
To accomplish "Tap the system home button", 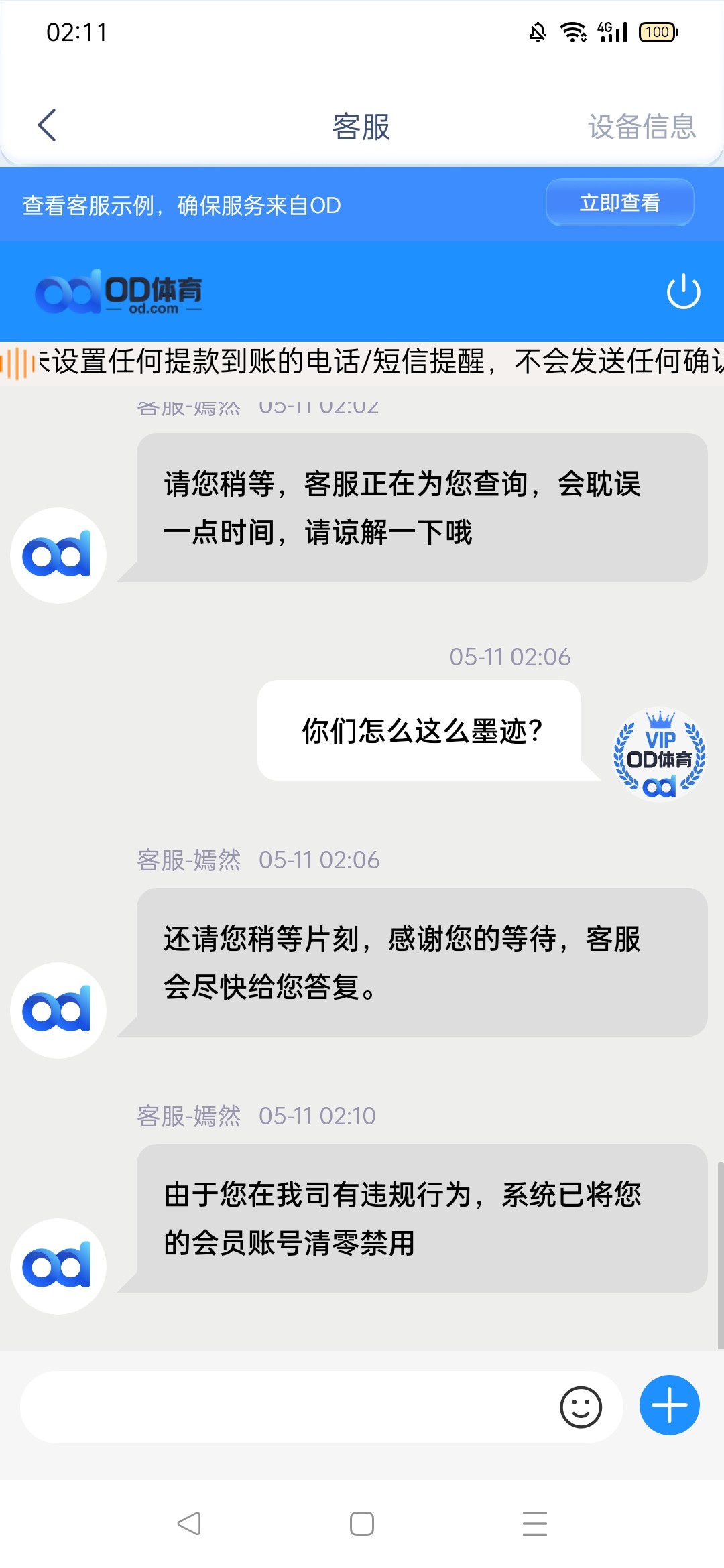I will [361, 1523].
